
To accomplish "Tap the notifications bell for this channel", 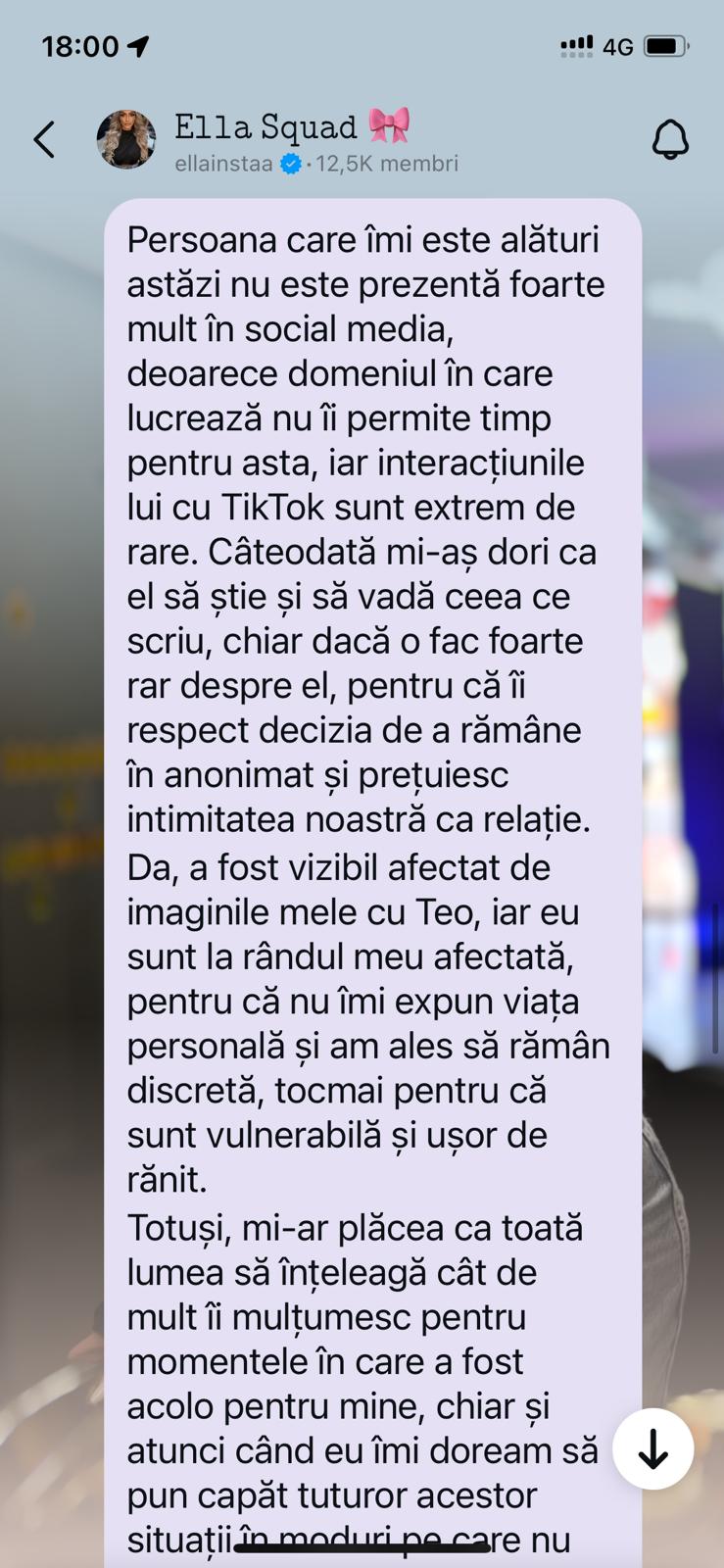I will 670,141.
